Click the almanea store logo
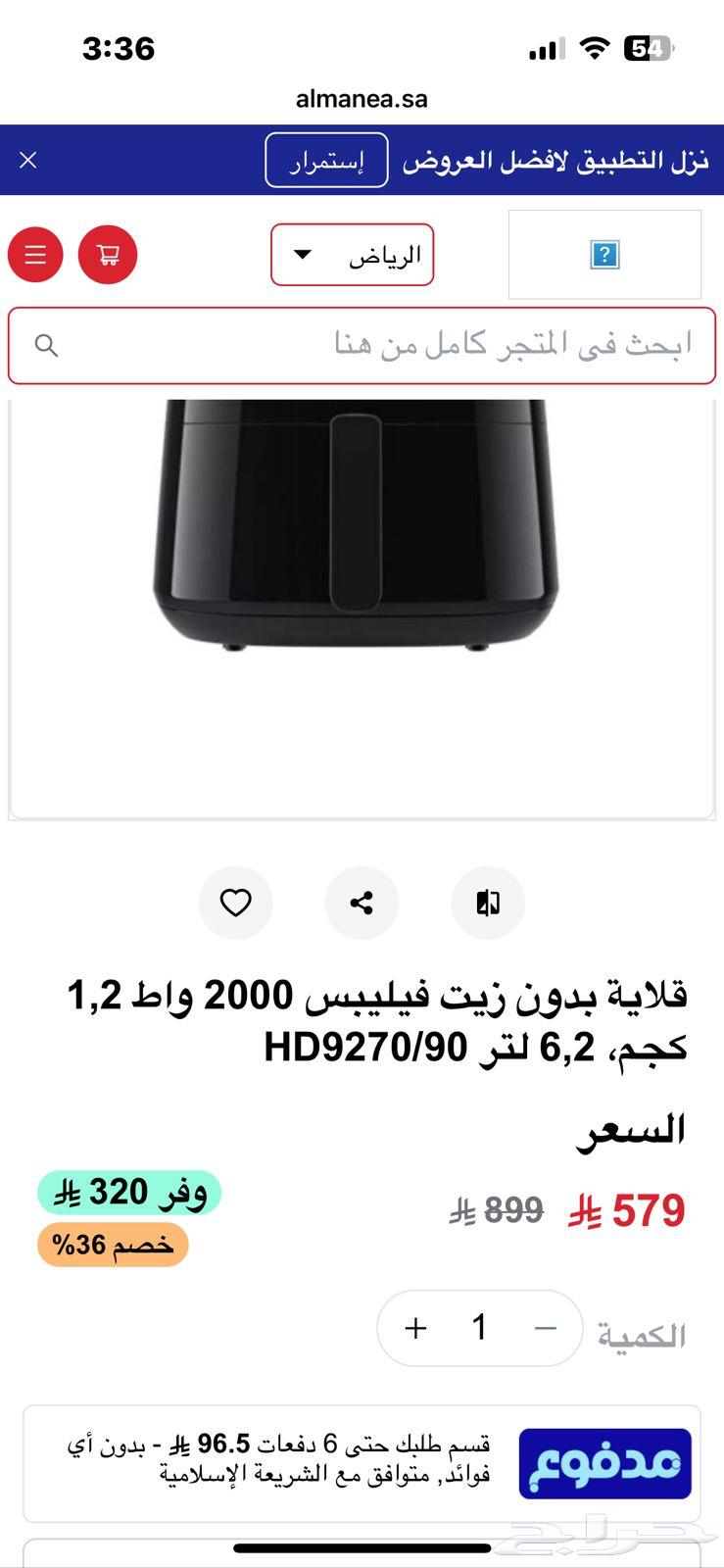Image resolution: width=724 pixels, height=1568 pixels. [604, 255]
